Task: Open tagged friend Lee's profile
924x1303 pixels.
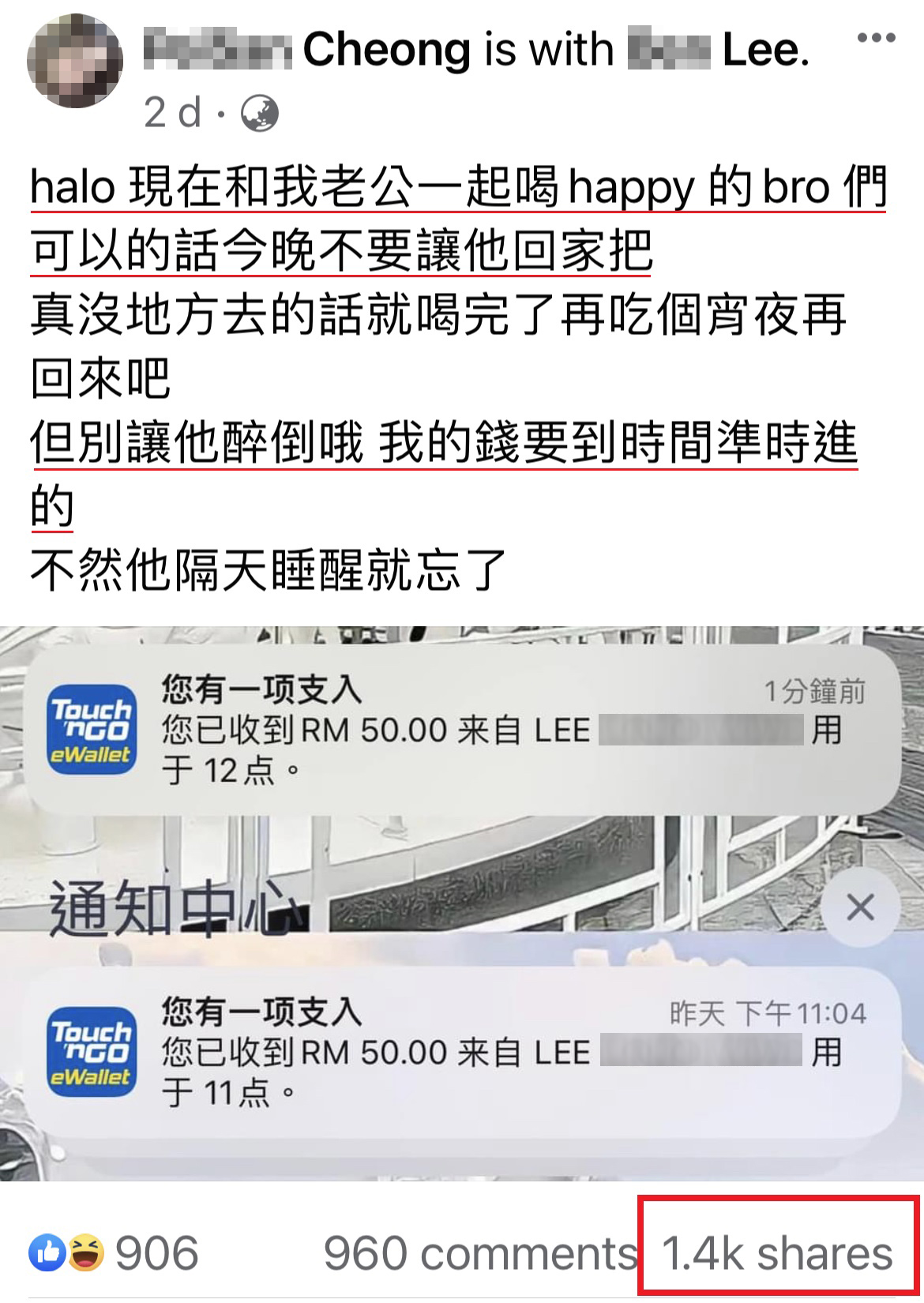Action: pyautogui.click(x=717, y=50)
